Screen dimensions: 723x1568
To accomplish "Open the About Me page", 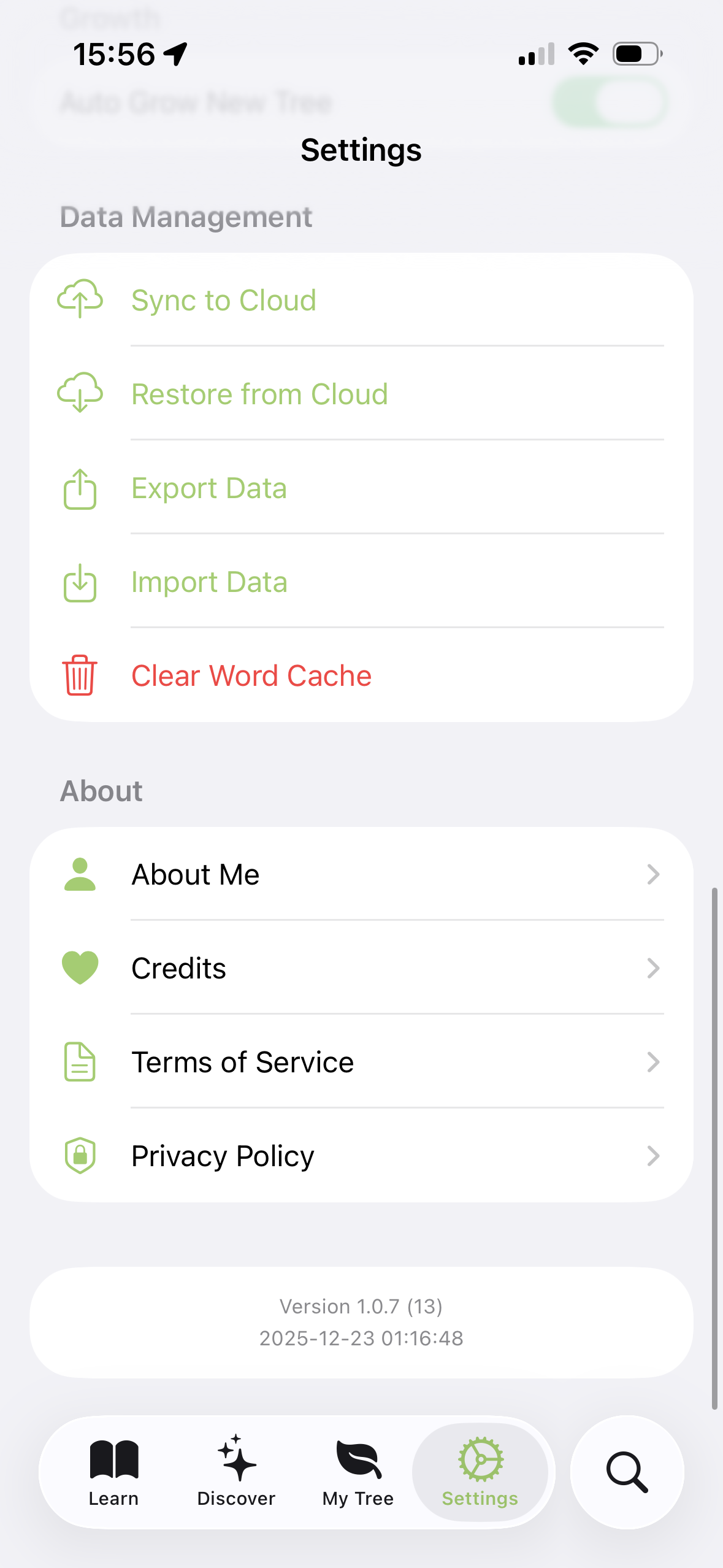I will (x=362, y=874).
